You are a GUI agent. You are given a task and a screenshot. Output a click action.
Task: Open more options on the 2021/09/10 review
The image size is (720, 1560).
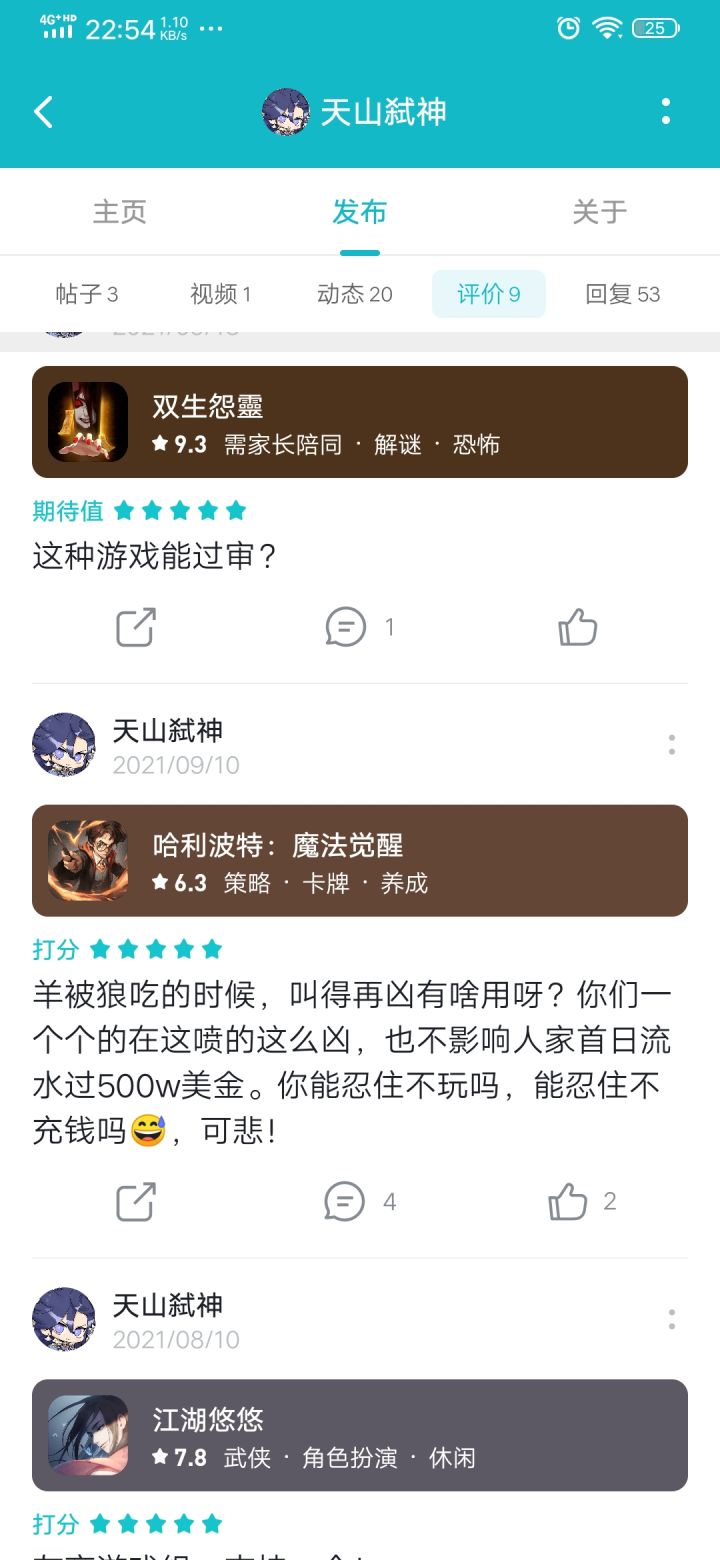tap(672, 744)
